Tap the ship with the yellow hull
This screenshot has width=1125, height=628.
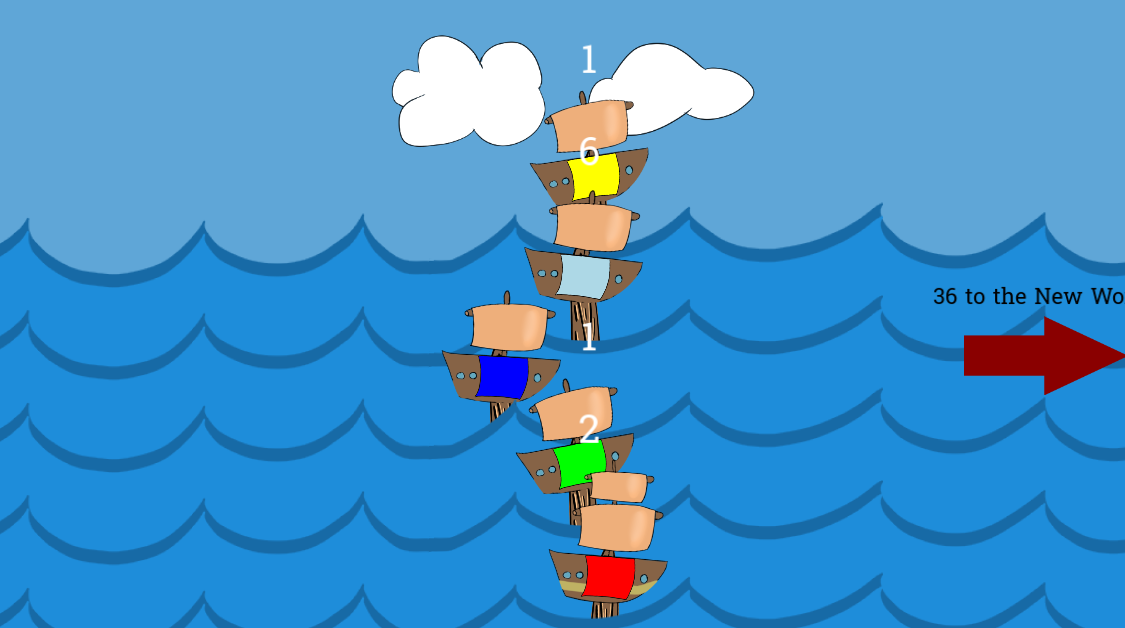595,176
